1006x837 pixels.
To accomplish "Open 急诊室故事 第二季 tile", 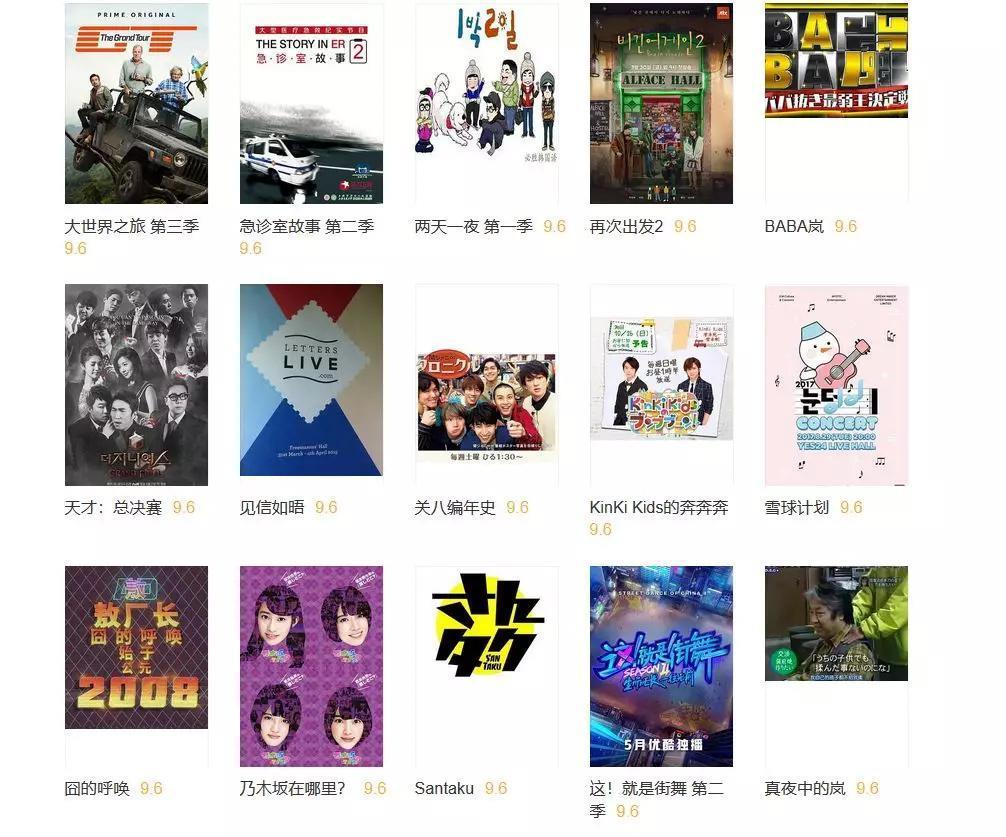I will 311,104.
